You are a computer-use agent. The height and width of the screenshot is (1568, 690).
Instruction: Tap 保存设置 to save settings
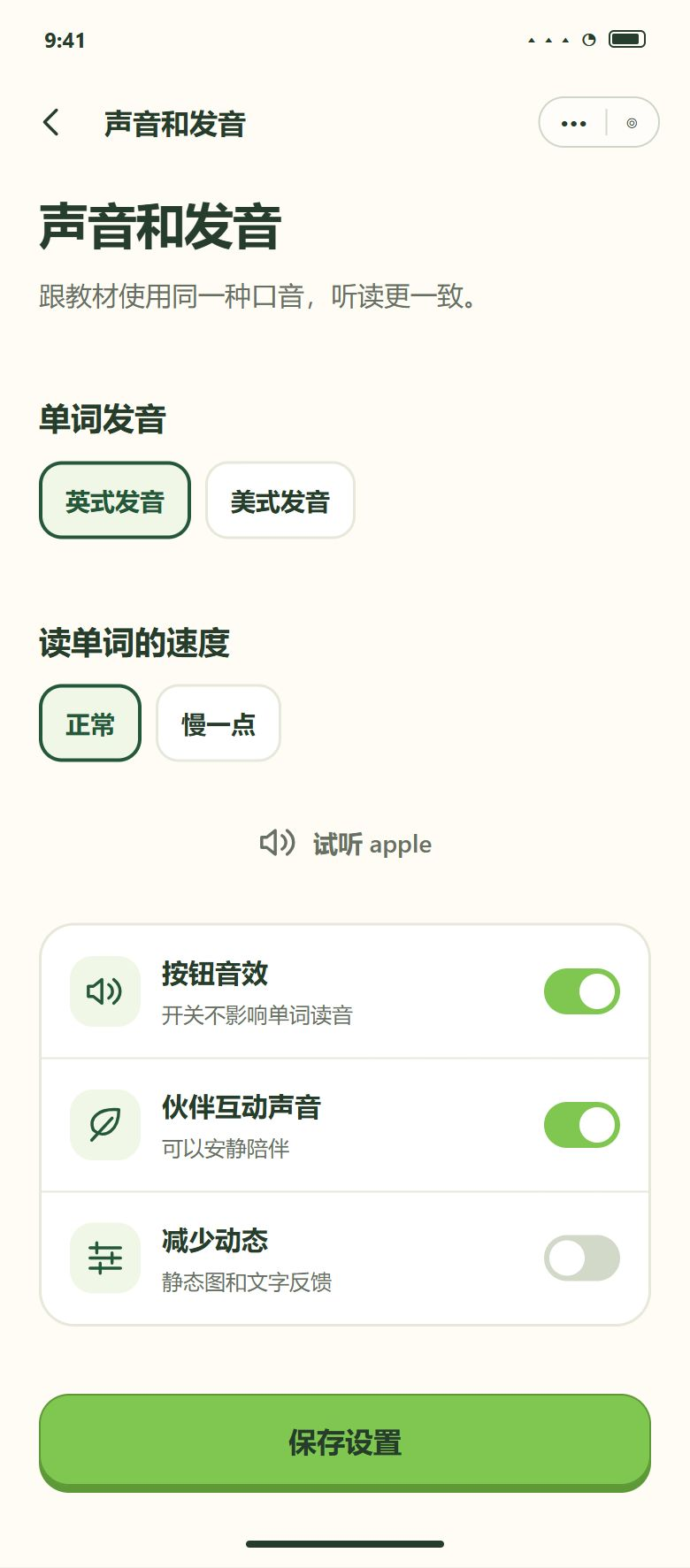tap(345, 1442)
